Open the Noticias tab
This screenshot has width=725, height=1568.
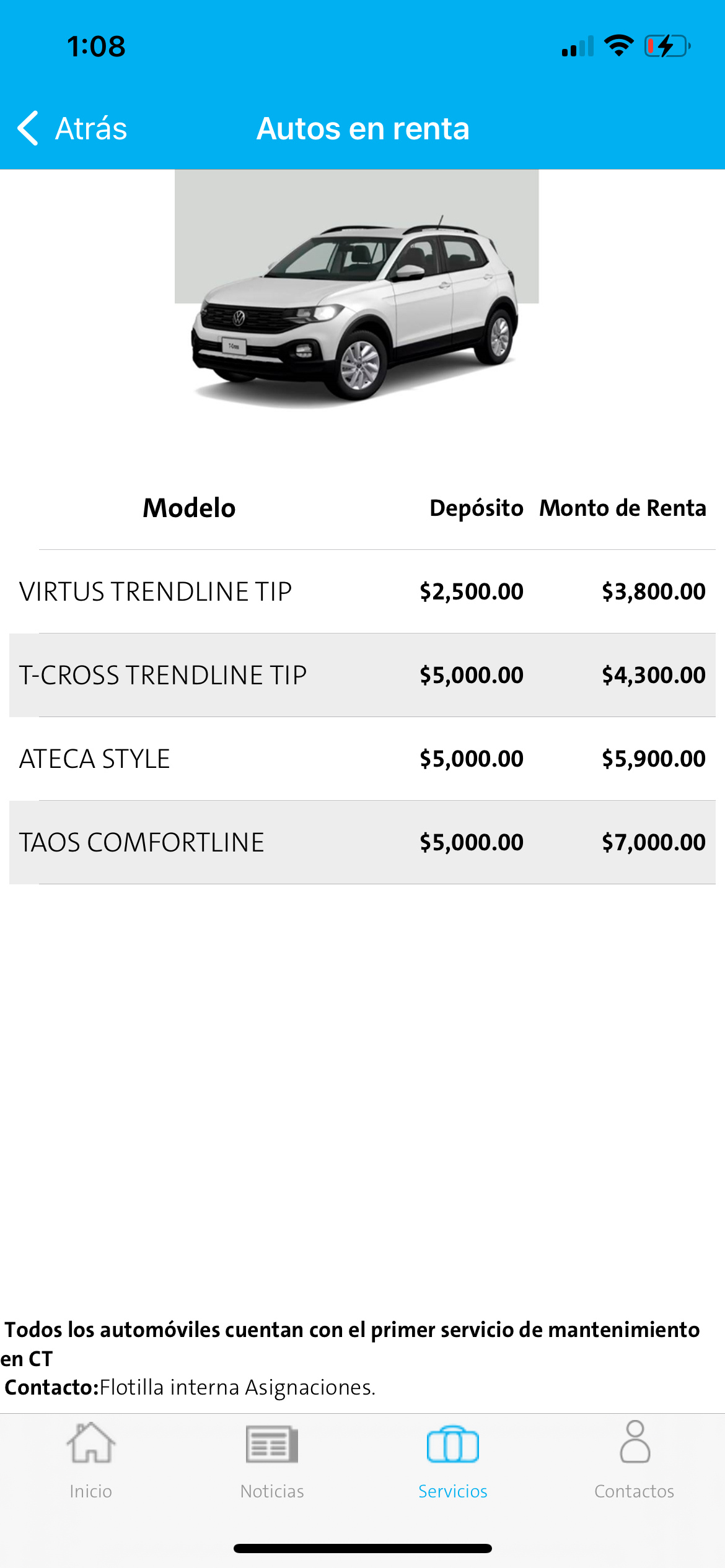[272, 1460]
